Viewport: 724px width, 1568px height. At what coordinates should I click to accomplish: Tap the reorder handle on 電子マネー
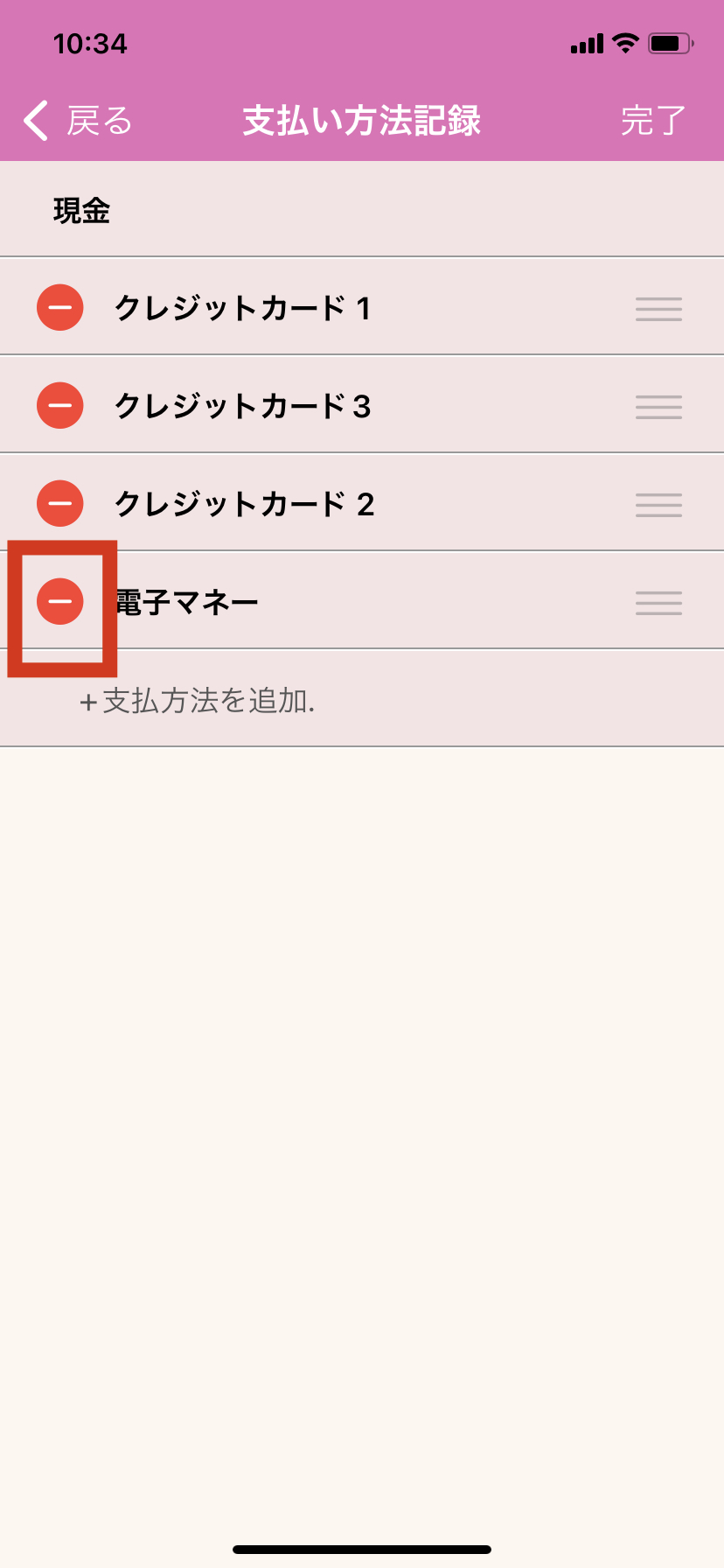pyautogui.click(x=658, y=603)
